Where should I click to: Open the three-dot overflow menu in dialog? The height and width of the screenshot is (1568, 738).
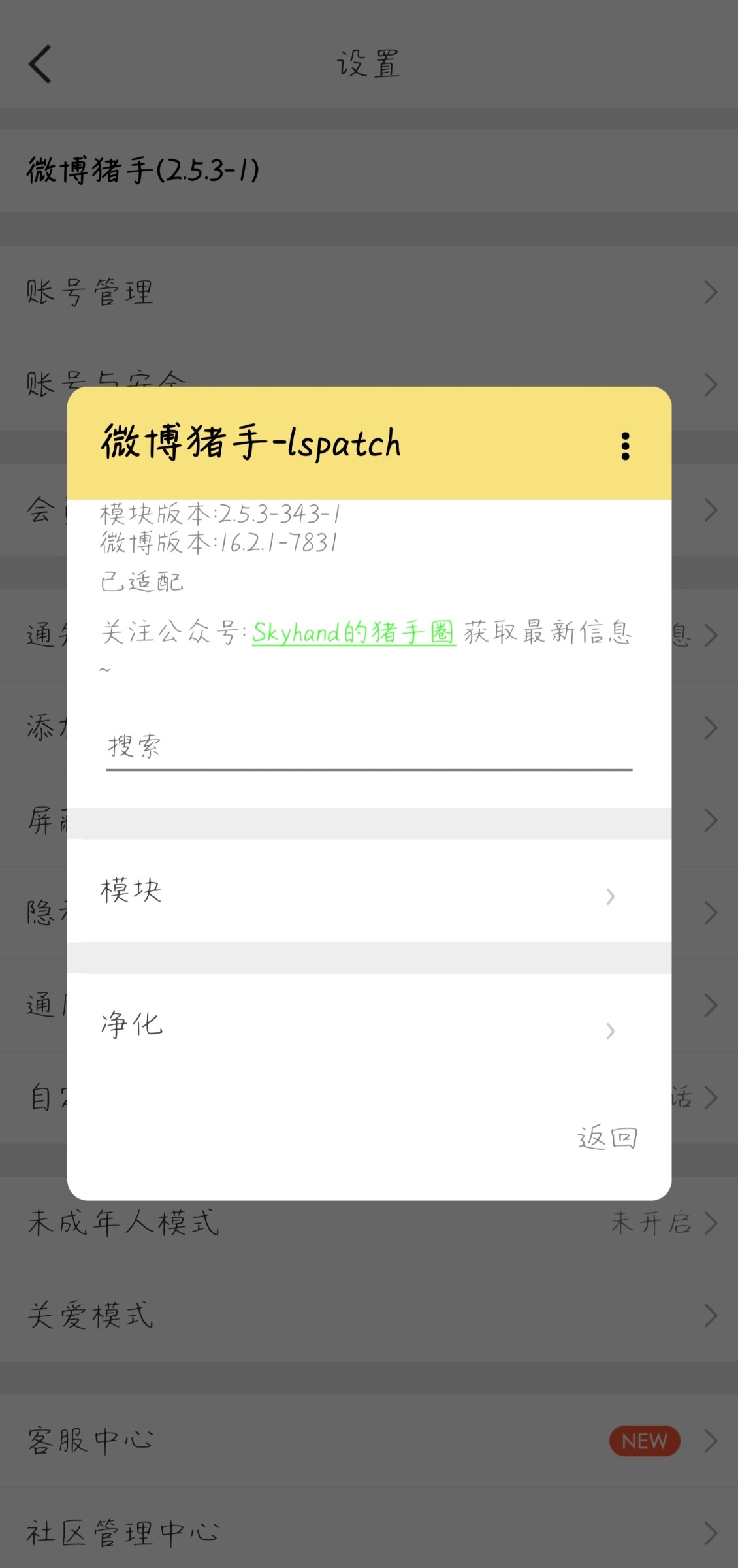pos(625,446)
